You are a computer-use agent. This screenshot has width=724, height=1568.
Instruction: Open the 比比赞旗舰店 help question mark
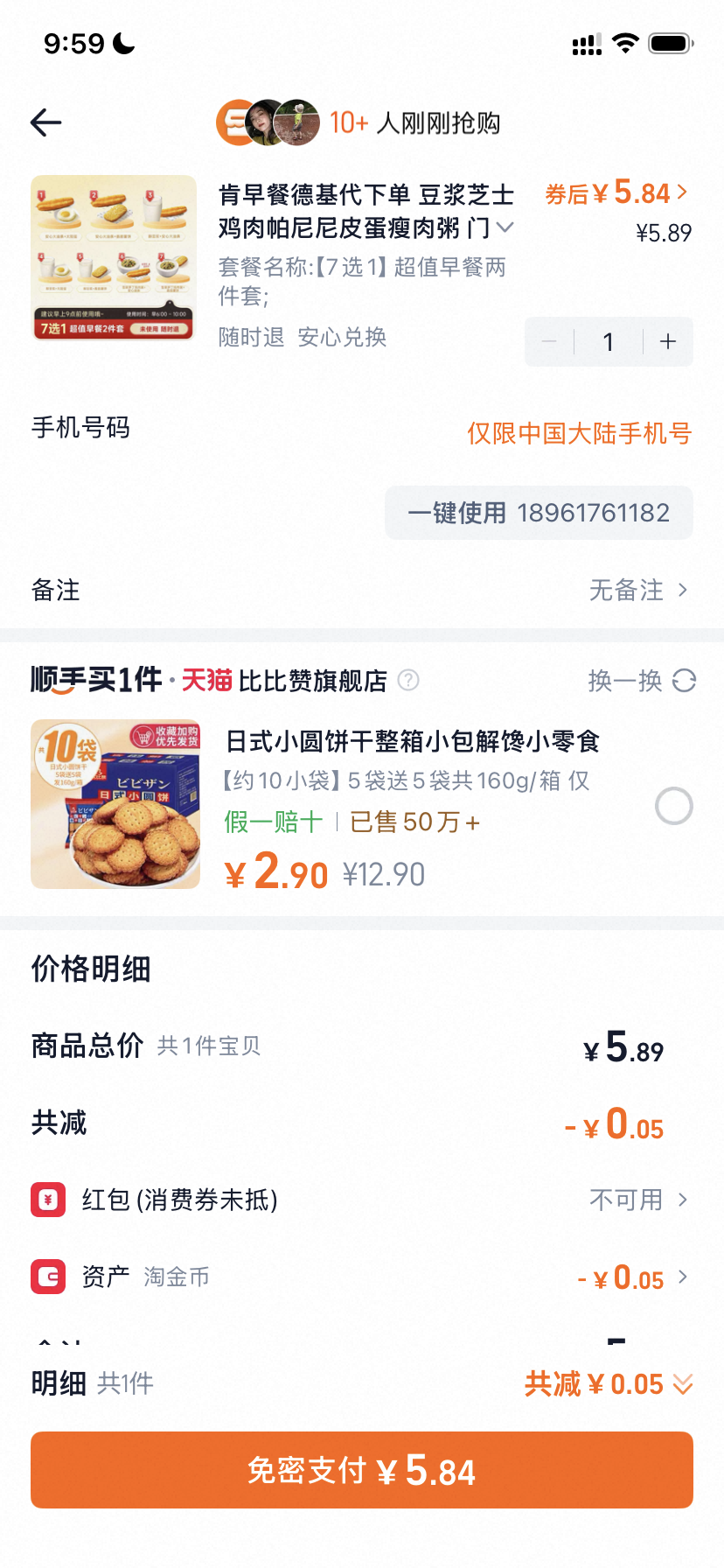[x=407, y=681]
